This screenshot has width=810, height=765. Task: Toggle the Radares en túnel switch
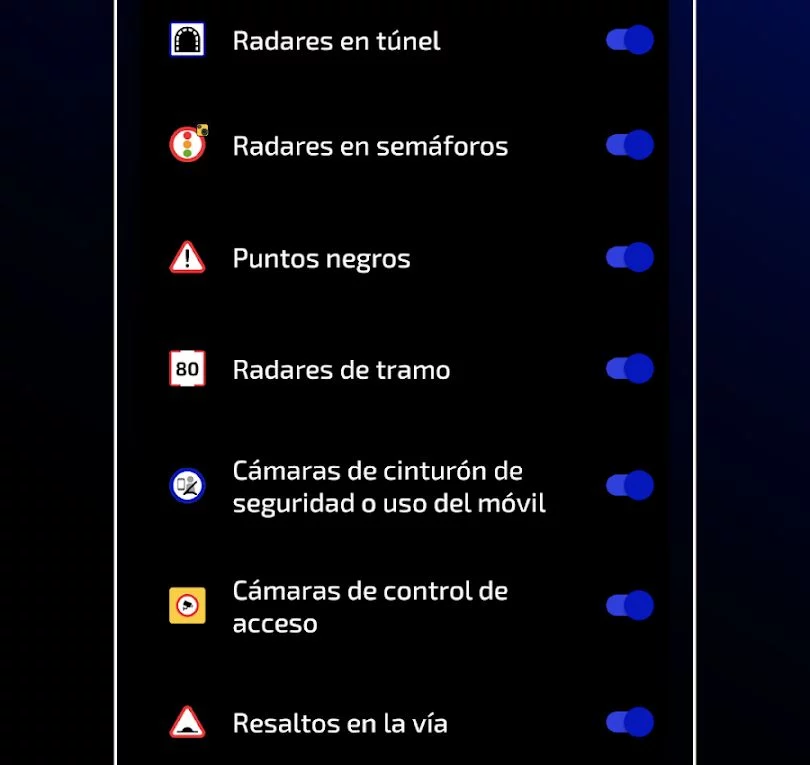tap(630, 40)
